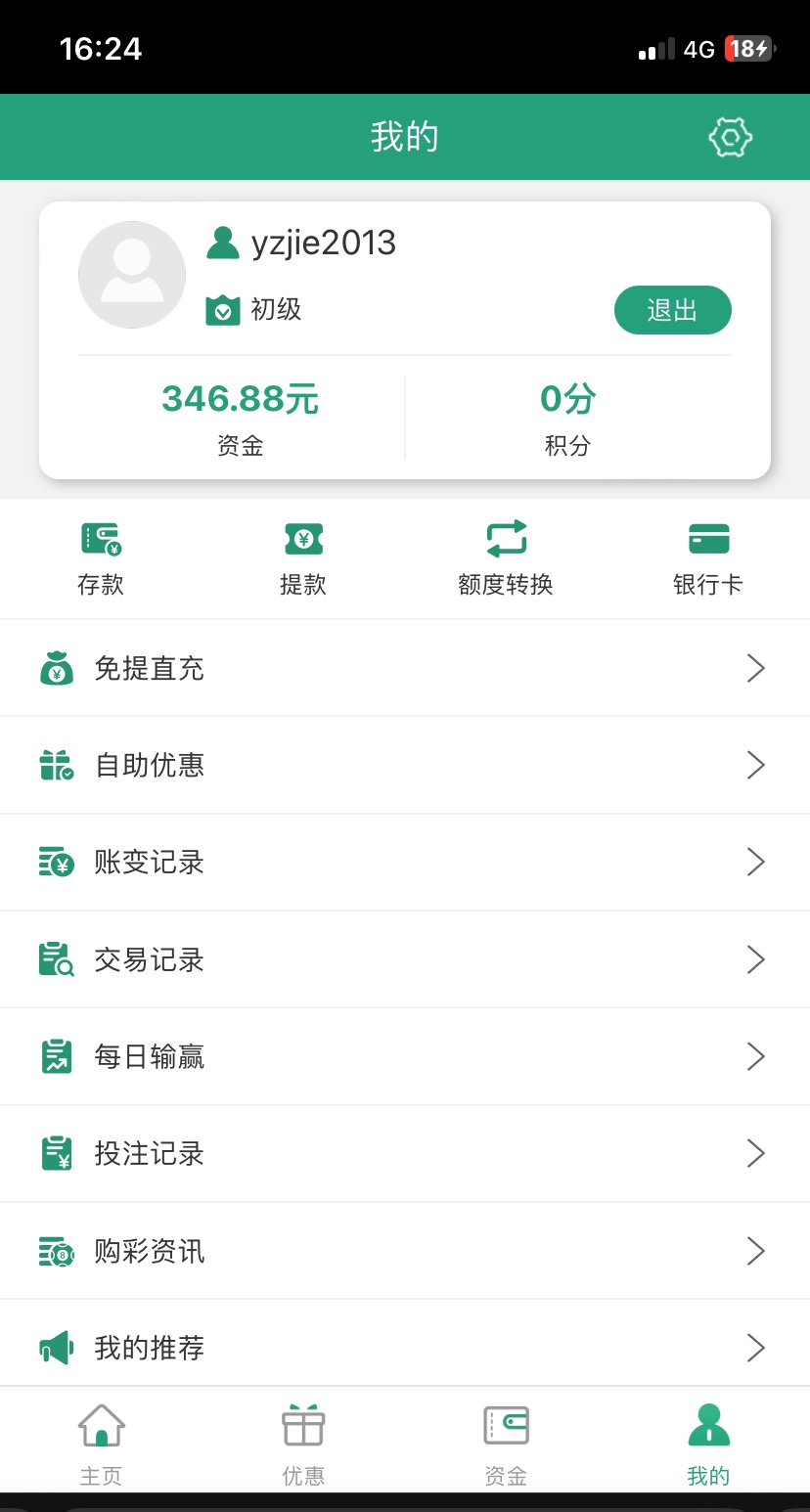
Task: Open the 提款 withdrawal option
Action: pos(303,558)
